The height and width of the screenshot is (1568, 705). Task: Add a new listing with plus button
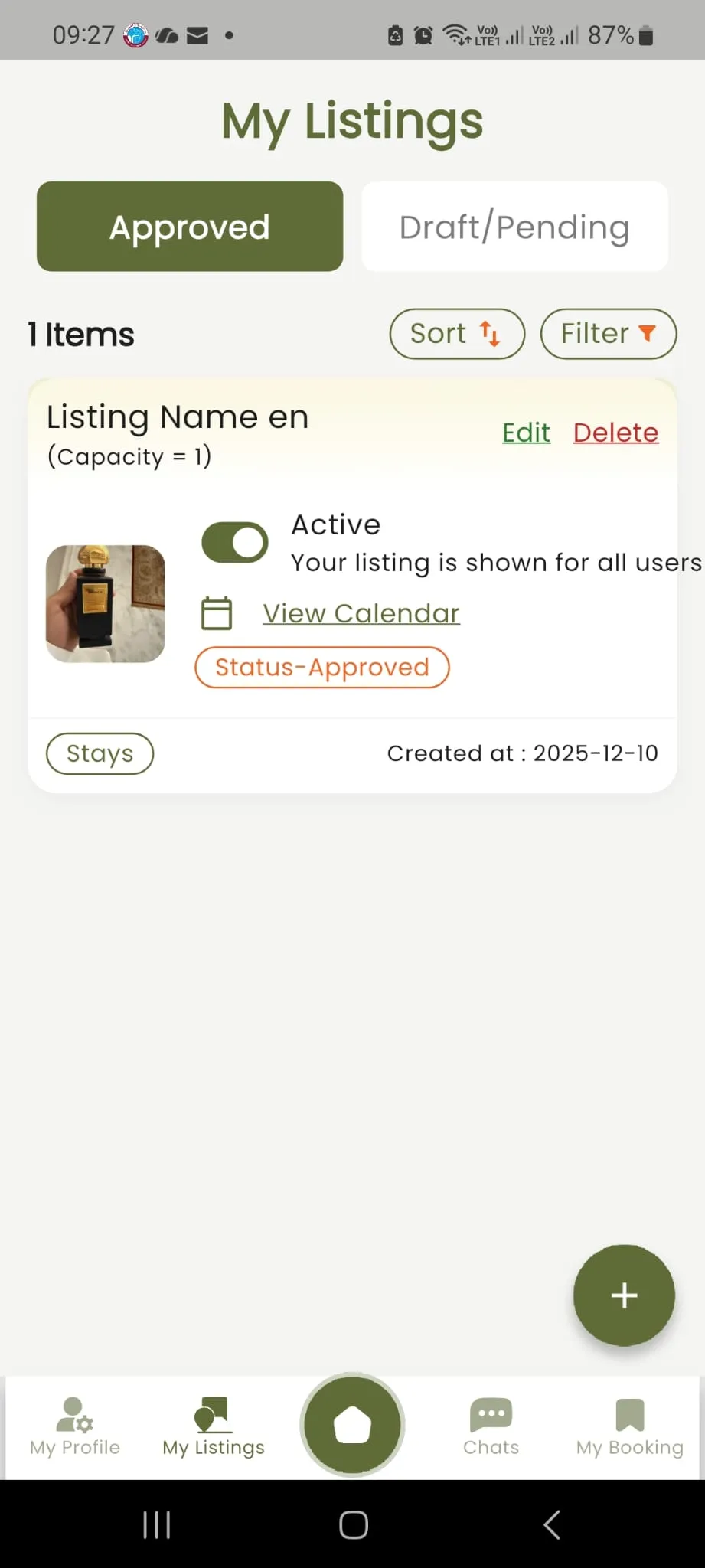click(x=624, y=1295)
